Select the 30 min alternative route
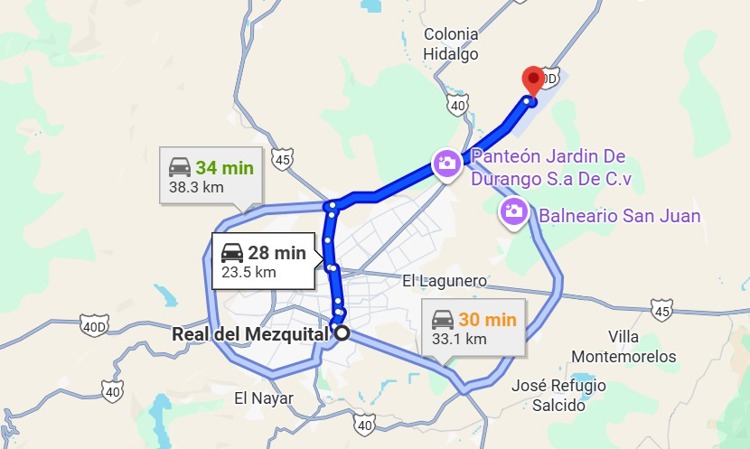 tap(473, 328)
